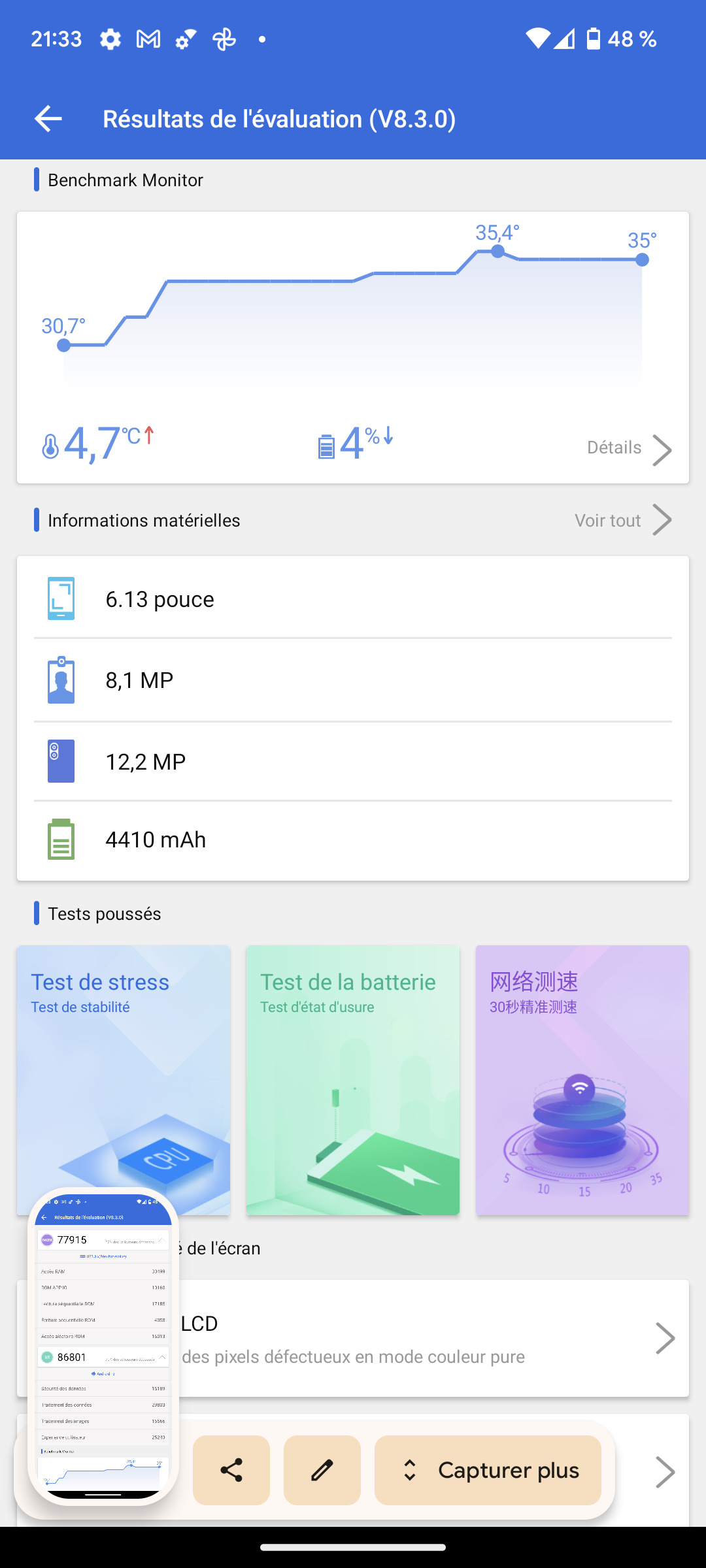Open Détails of the Benchmark Monitor
706x1568 pixels.
pyautogui.click(x=628, y=449)
